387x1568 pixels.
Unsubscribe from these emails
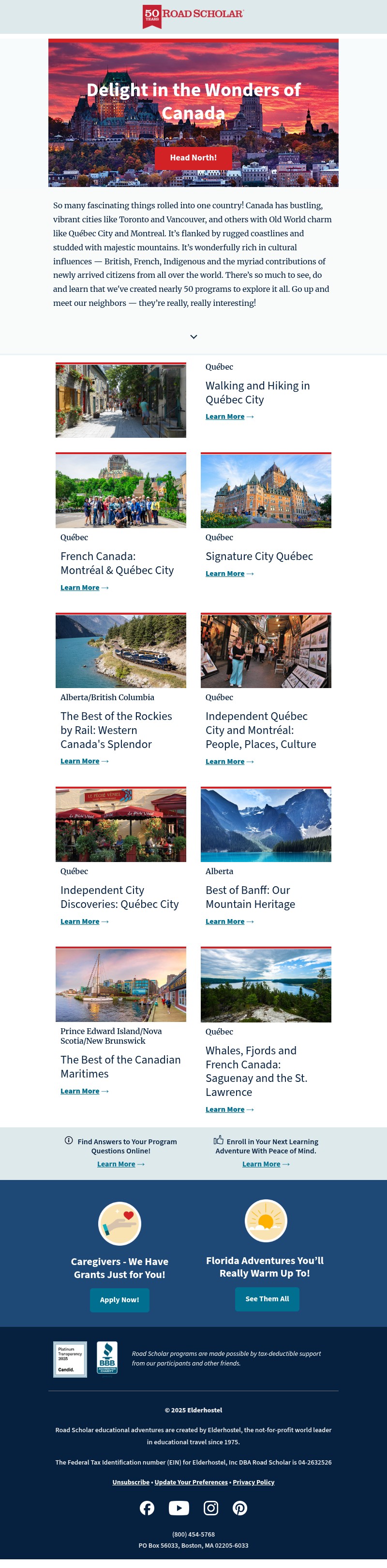point(131,1482)
